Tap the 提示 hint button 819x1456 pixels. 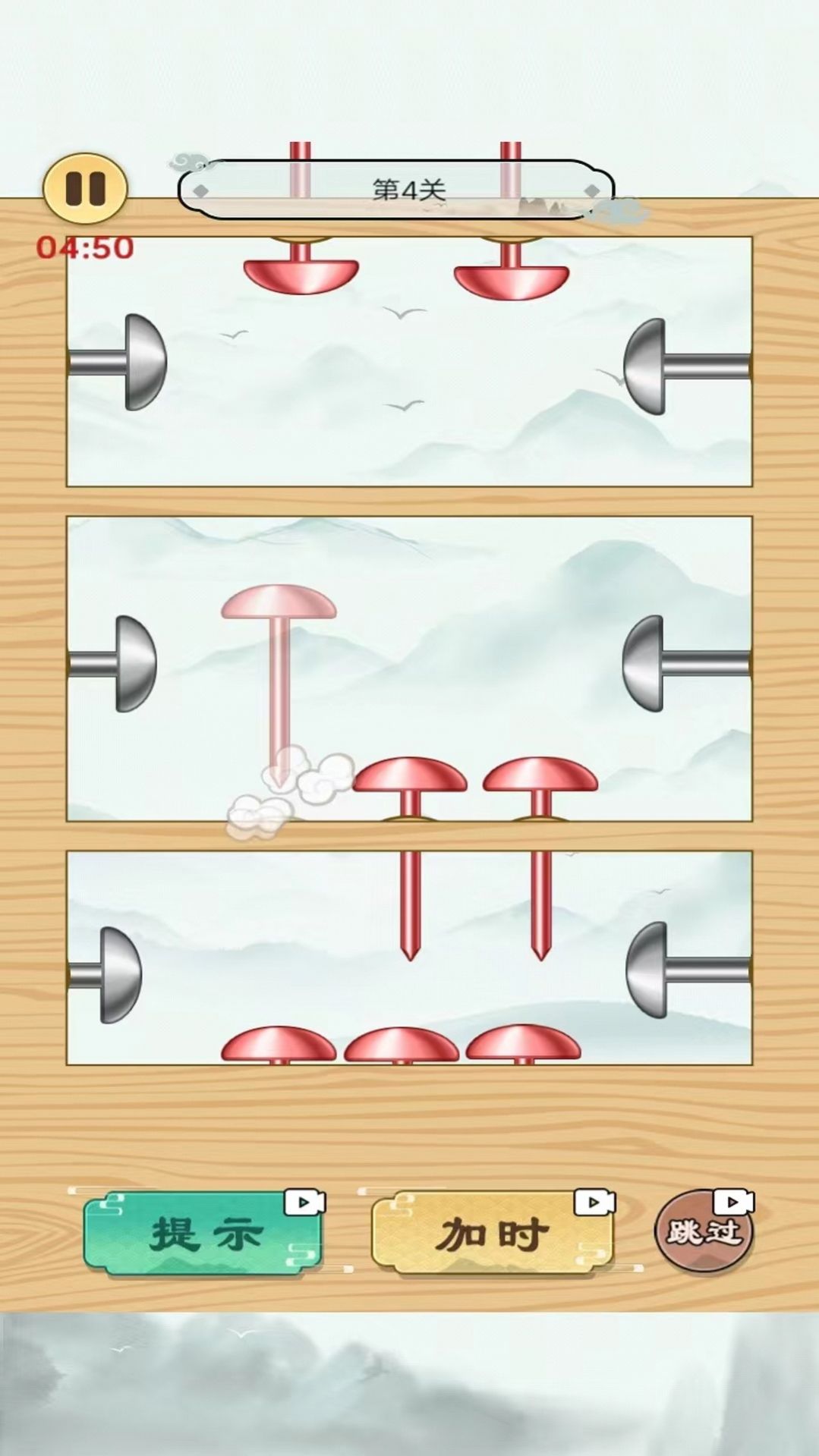tap(205, 1233)
